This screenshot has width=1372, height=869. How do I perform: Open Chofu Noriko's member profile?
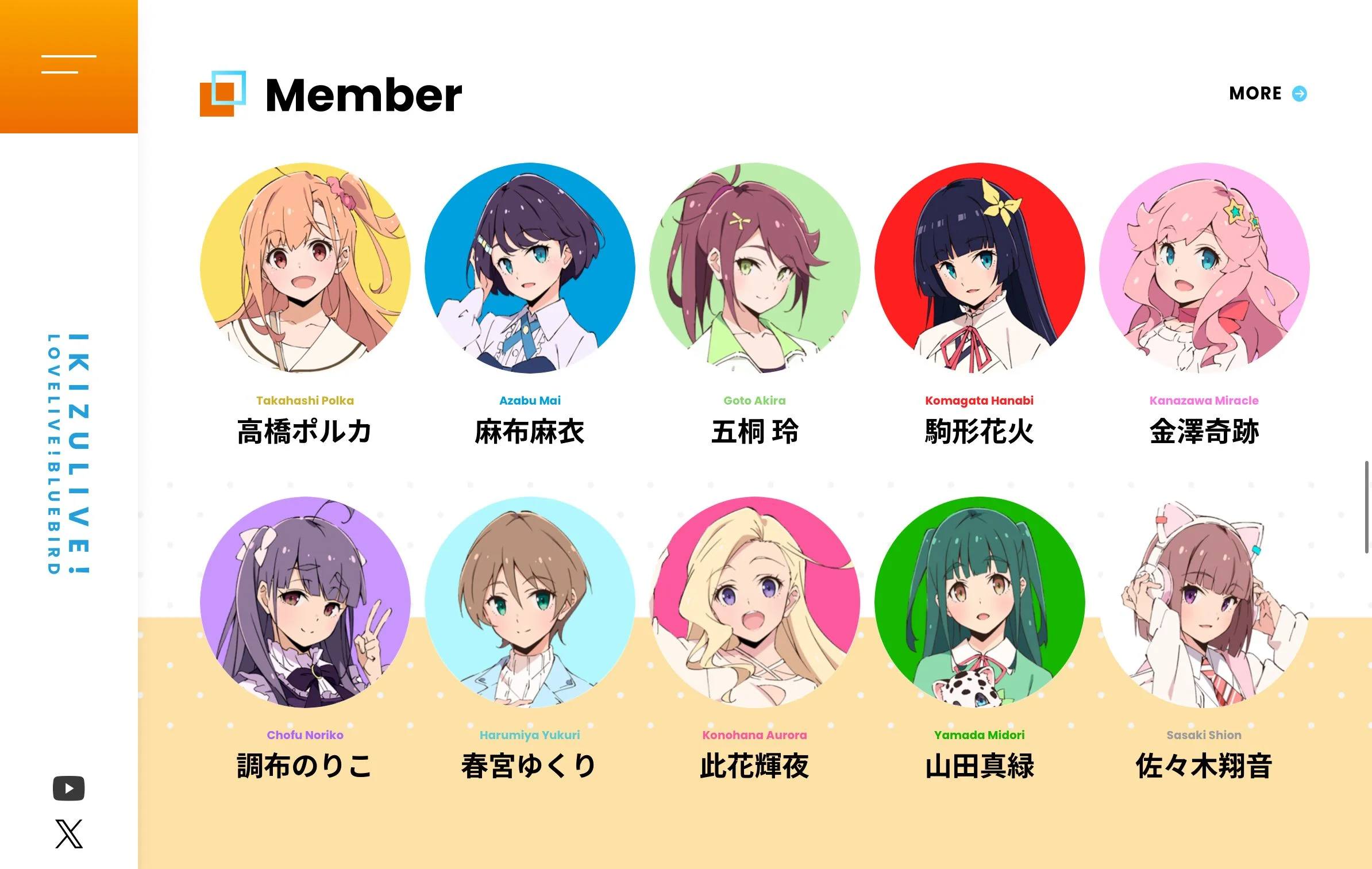305,602
